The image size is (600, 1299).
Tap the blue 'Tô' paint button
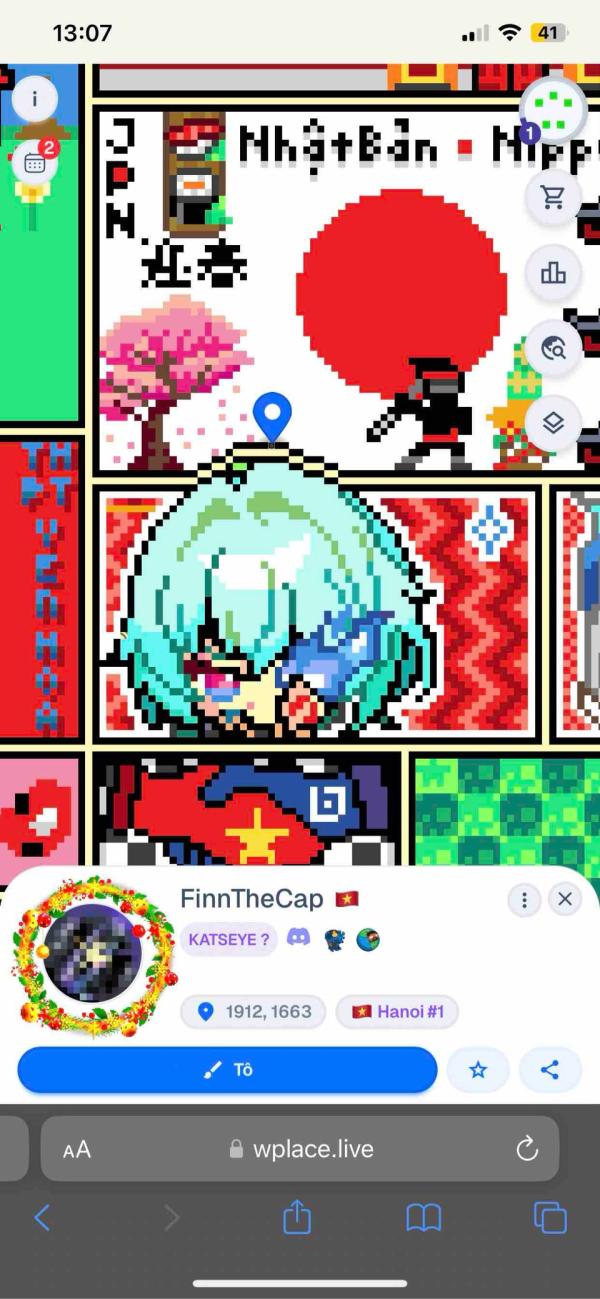pos(228,1069)
